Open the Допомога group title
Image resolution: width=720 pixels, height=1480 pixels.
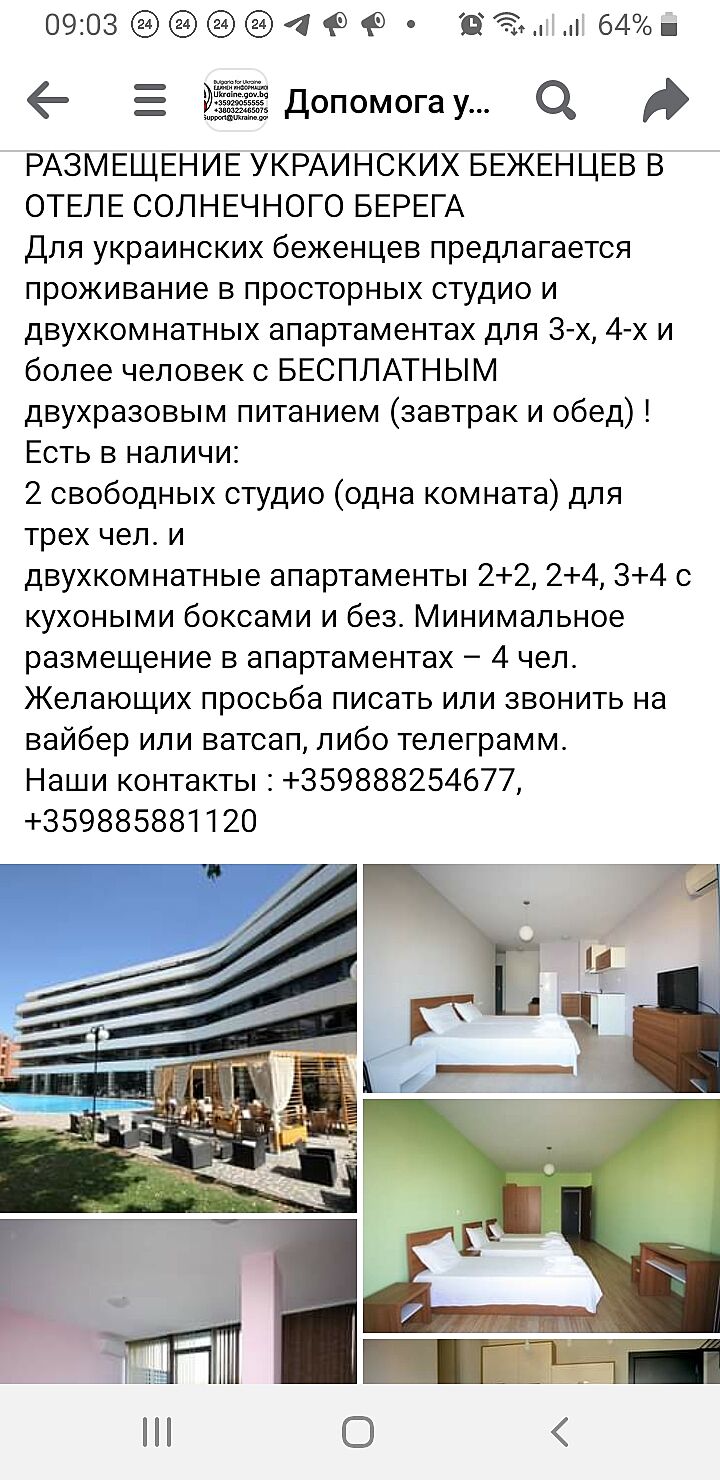387,101
